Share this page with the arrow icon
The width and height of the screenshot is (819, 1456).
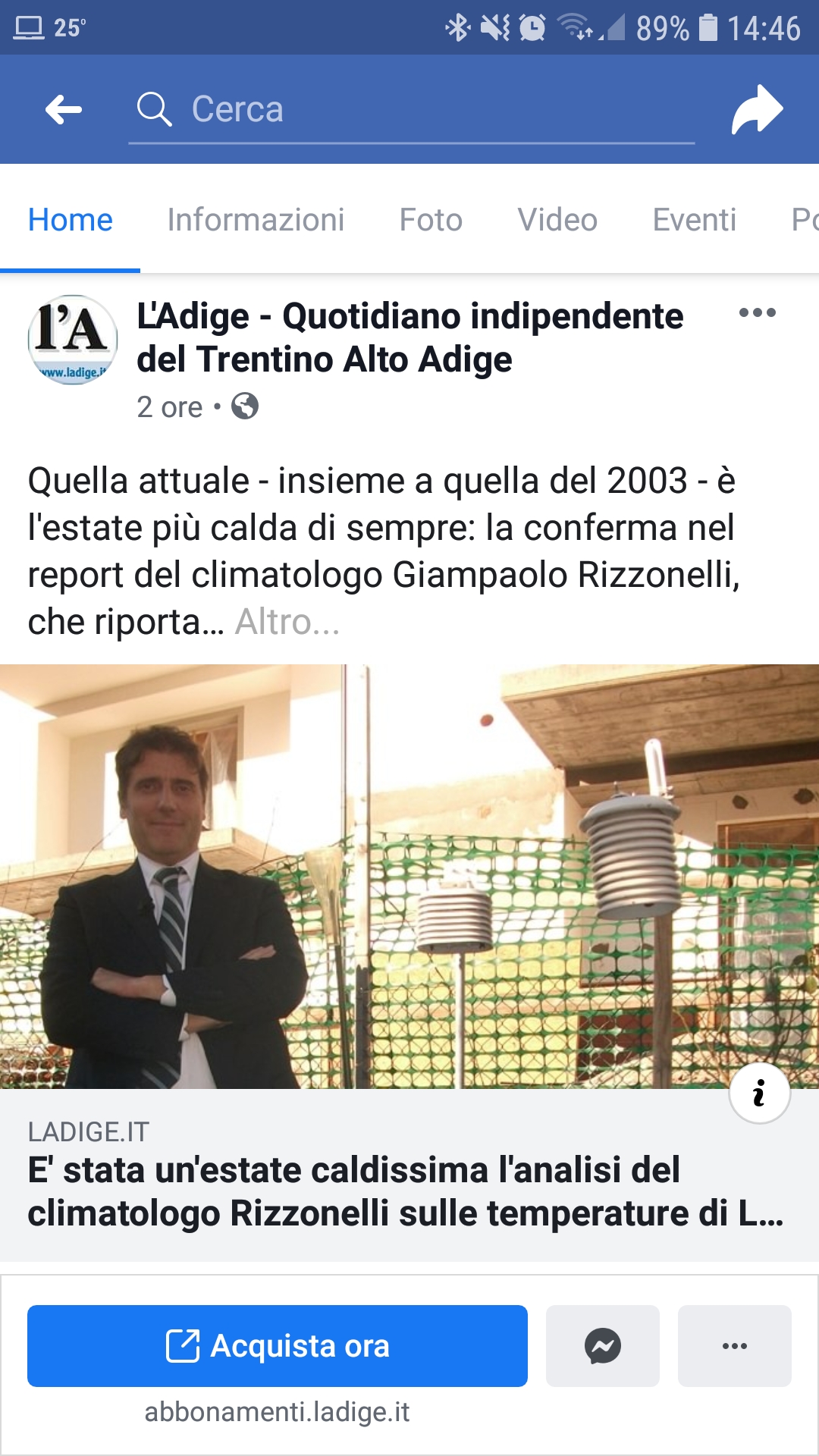point(756,110)
